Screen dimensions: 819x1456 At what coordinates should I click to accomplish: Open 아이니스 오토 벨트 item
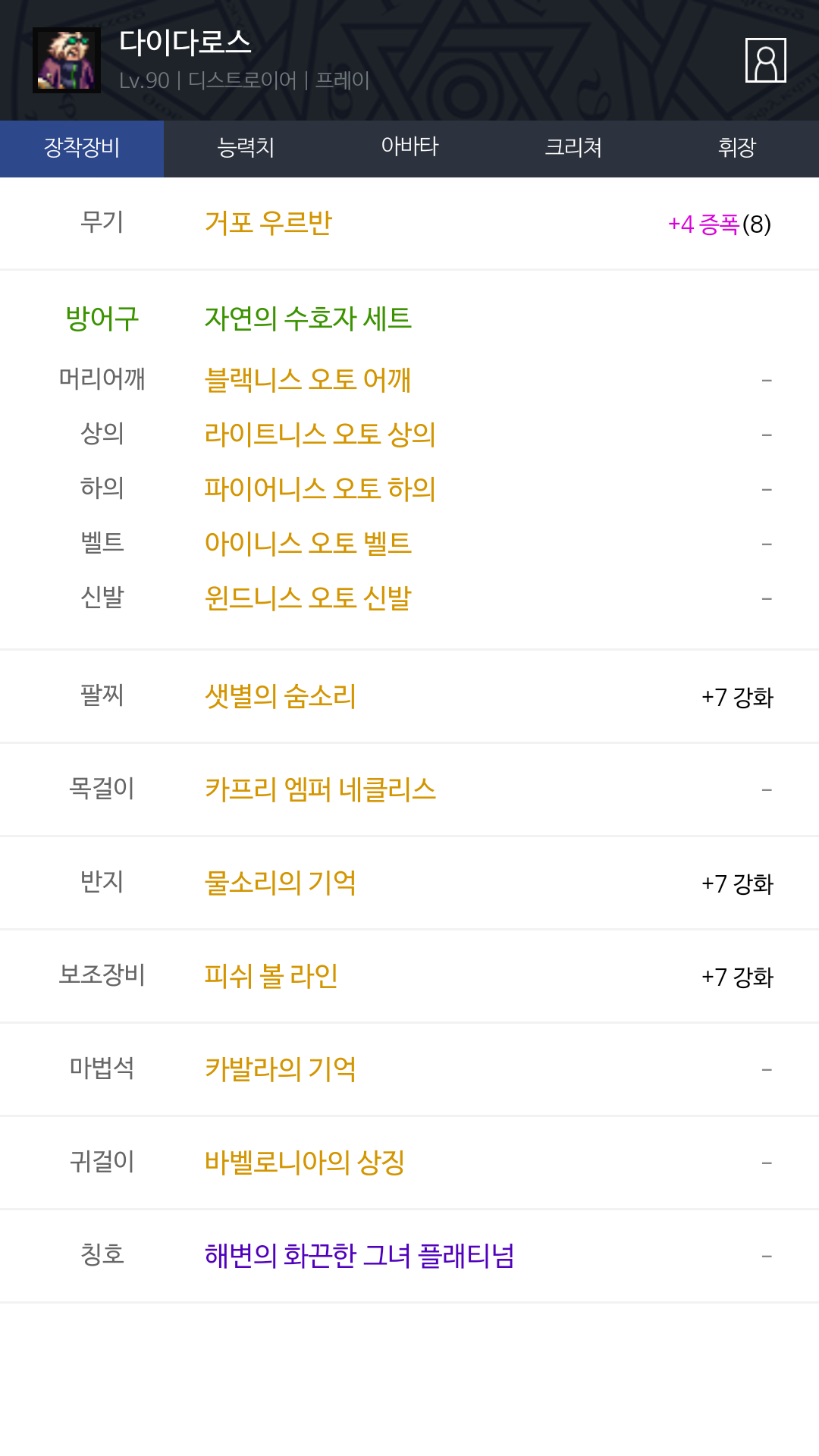tap(308, 543)
